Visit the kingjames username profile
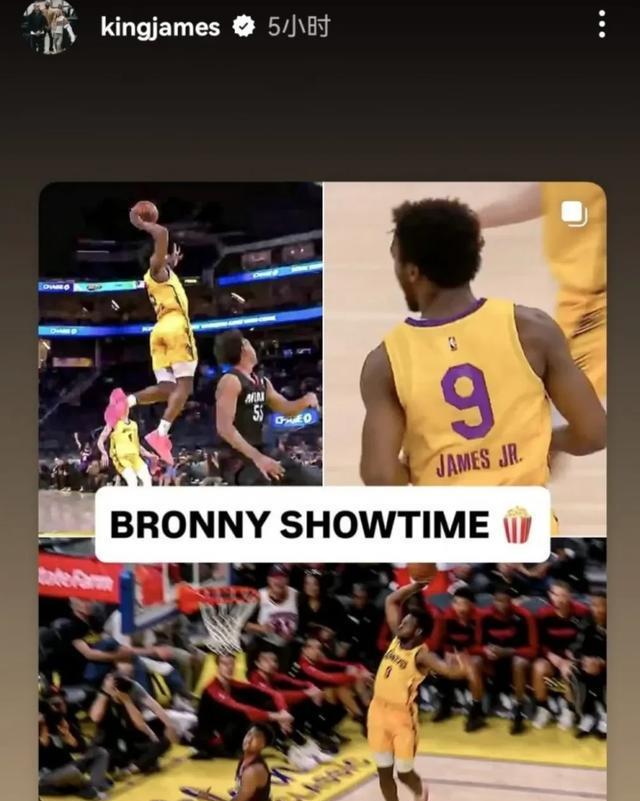640x801 pixels. tap(160, 27)
